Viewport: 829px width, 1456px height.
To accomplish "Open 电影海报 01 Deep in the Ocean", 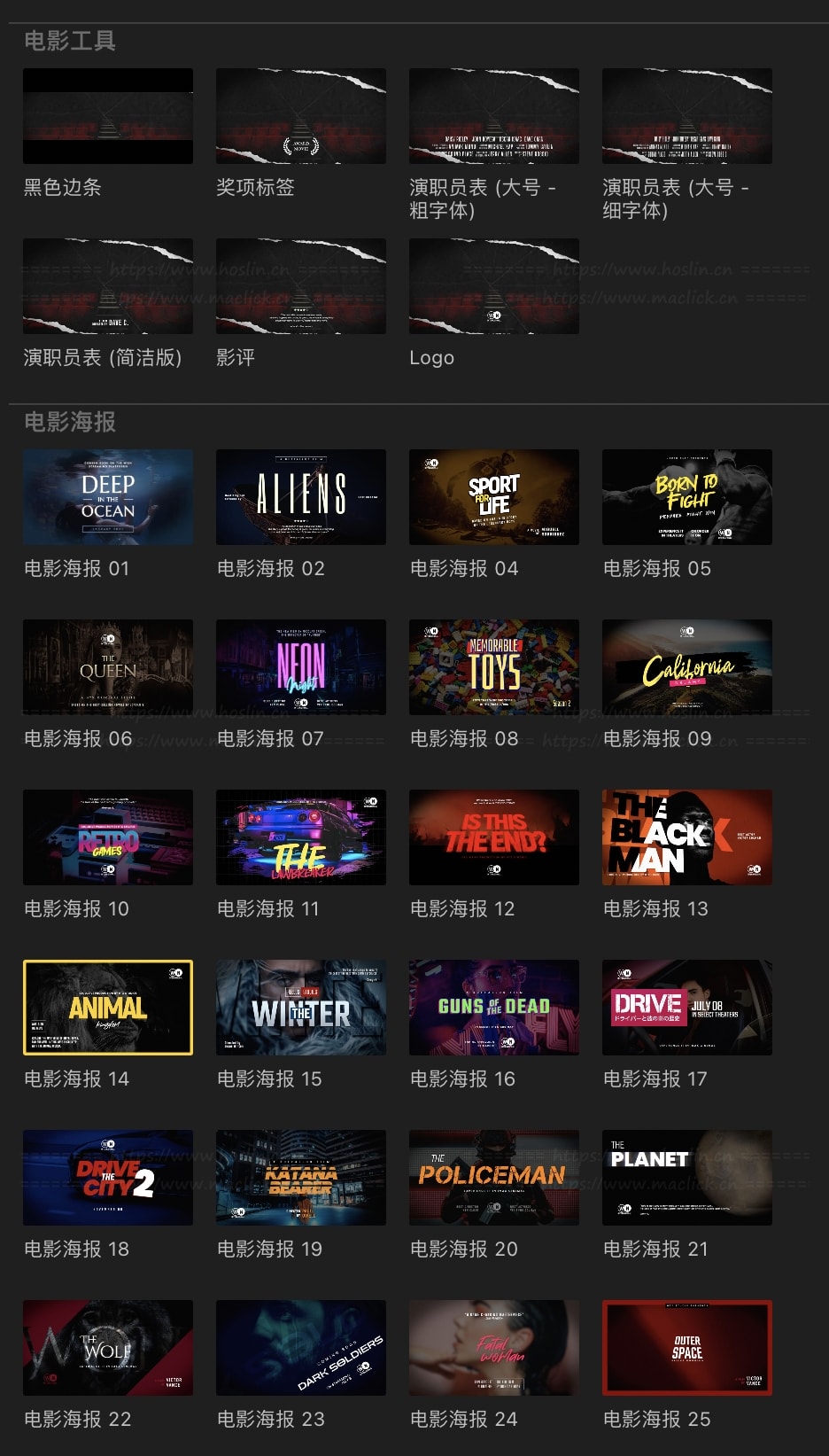I will click(x=108, y=497).
